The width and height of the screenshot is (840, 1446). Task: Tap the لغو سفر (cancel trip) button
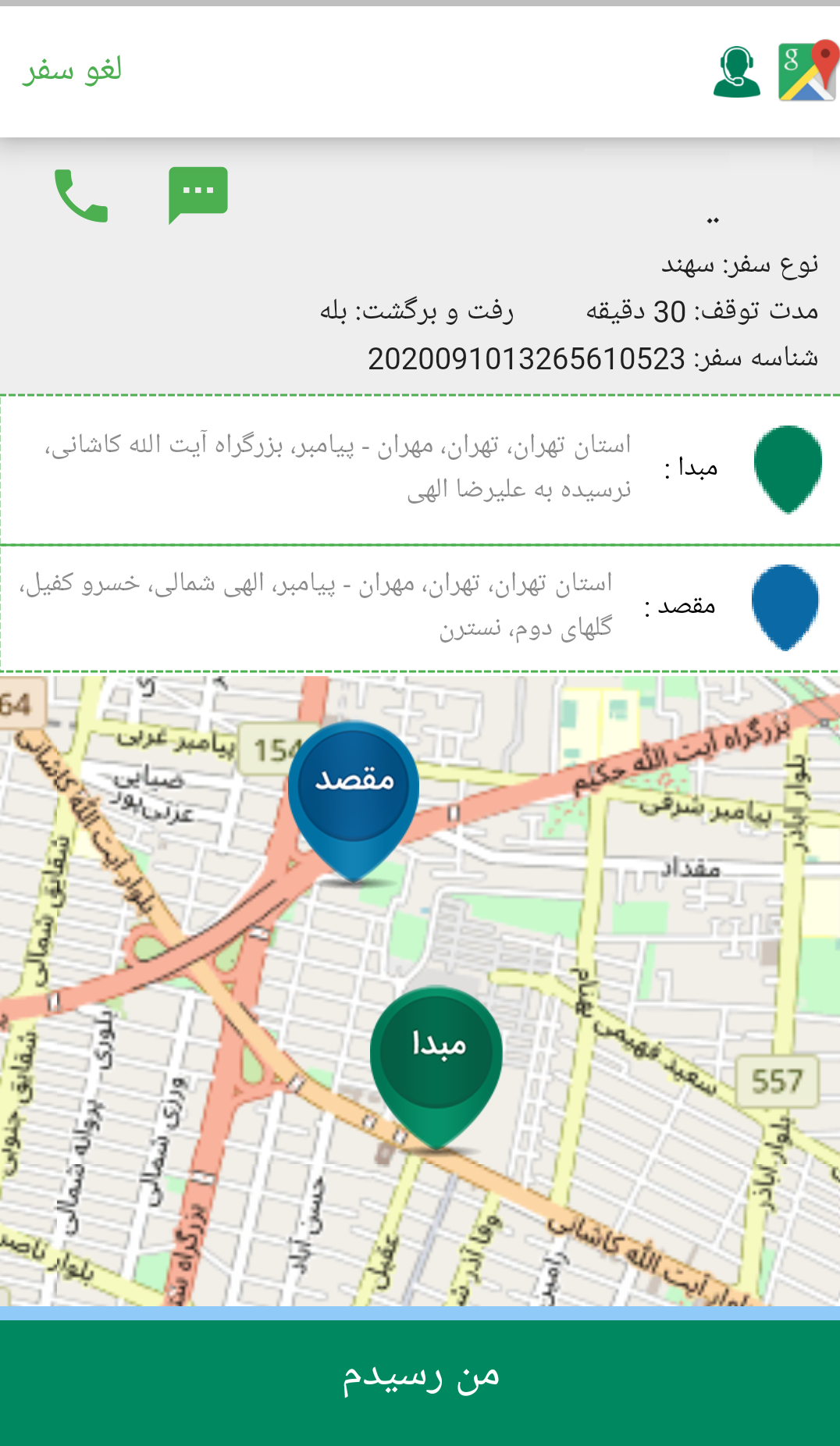[x=72, y=70]
